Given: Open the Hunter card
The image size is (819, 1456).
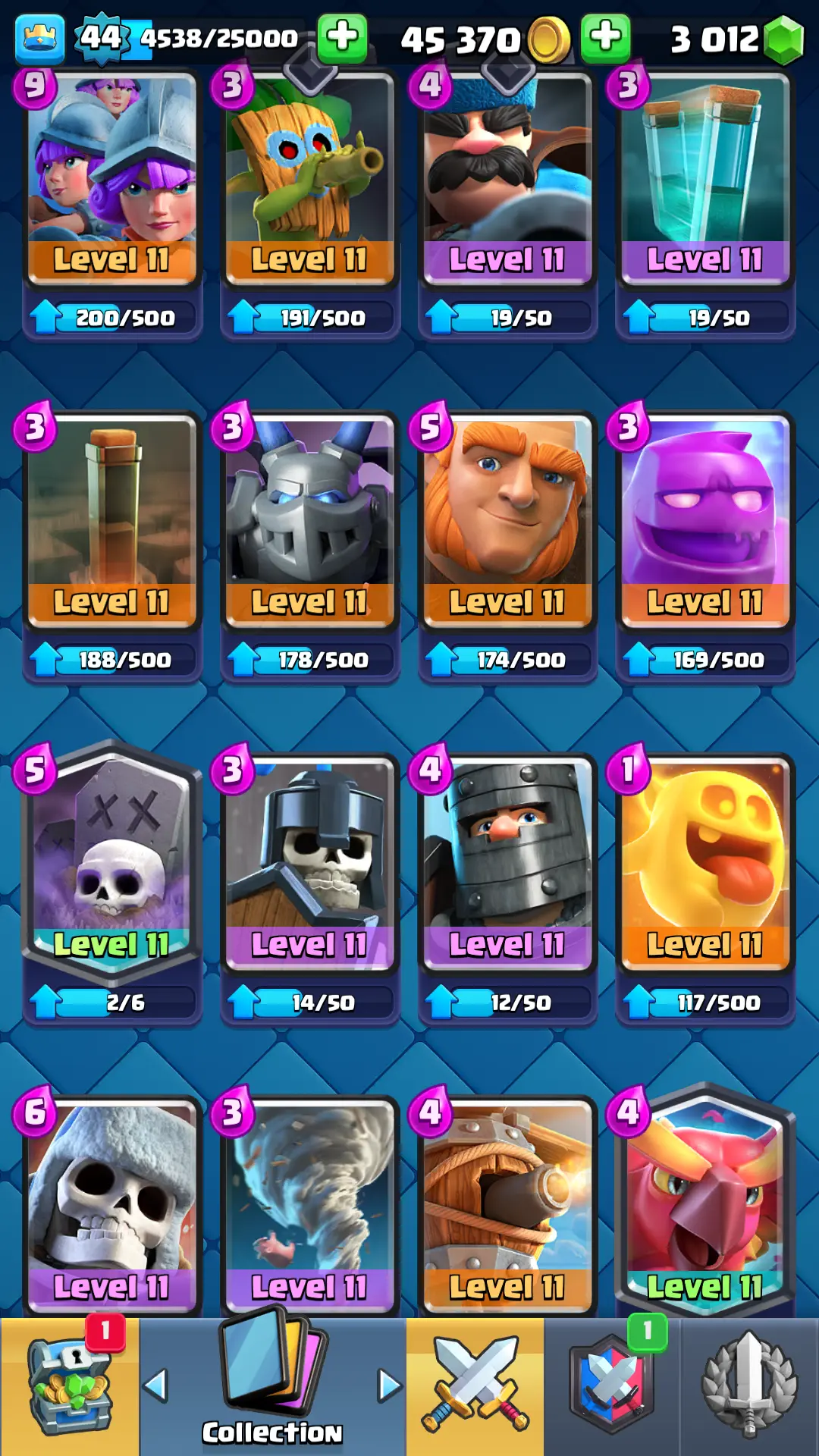Looking at the screenshot, I should [x=507, y=178].
